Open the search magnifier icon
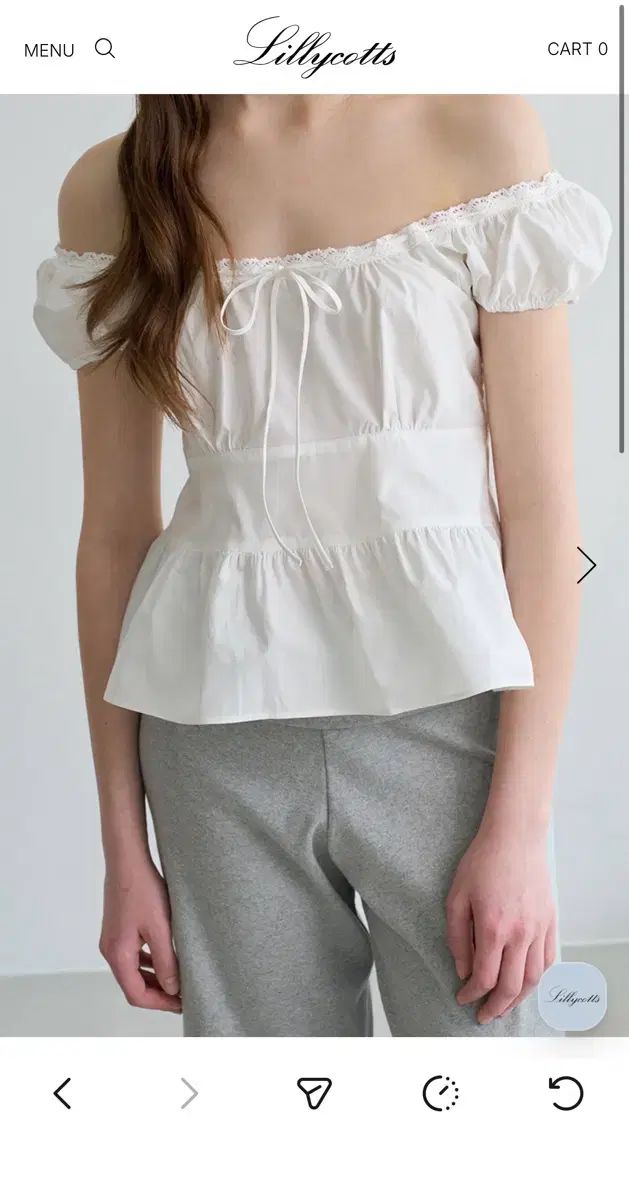Screen dimensions: 629x1200 105,48
